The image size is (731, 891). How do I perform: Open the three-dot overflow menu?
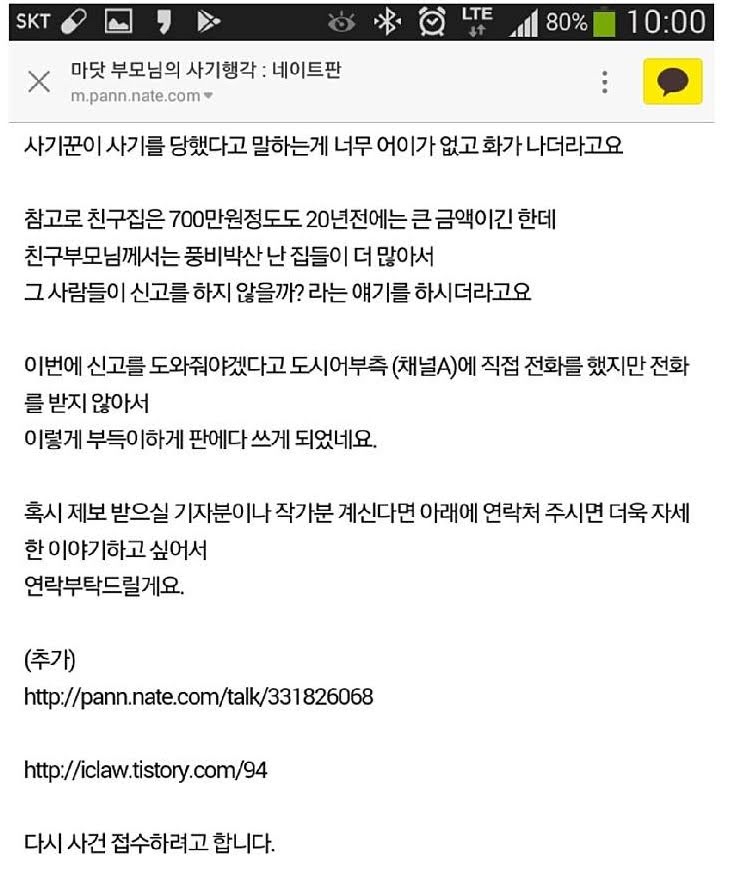click(605, 82)
